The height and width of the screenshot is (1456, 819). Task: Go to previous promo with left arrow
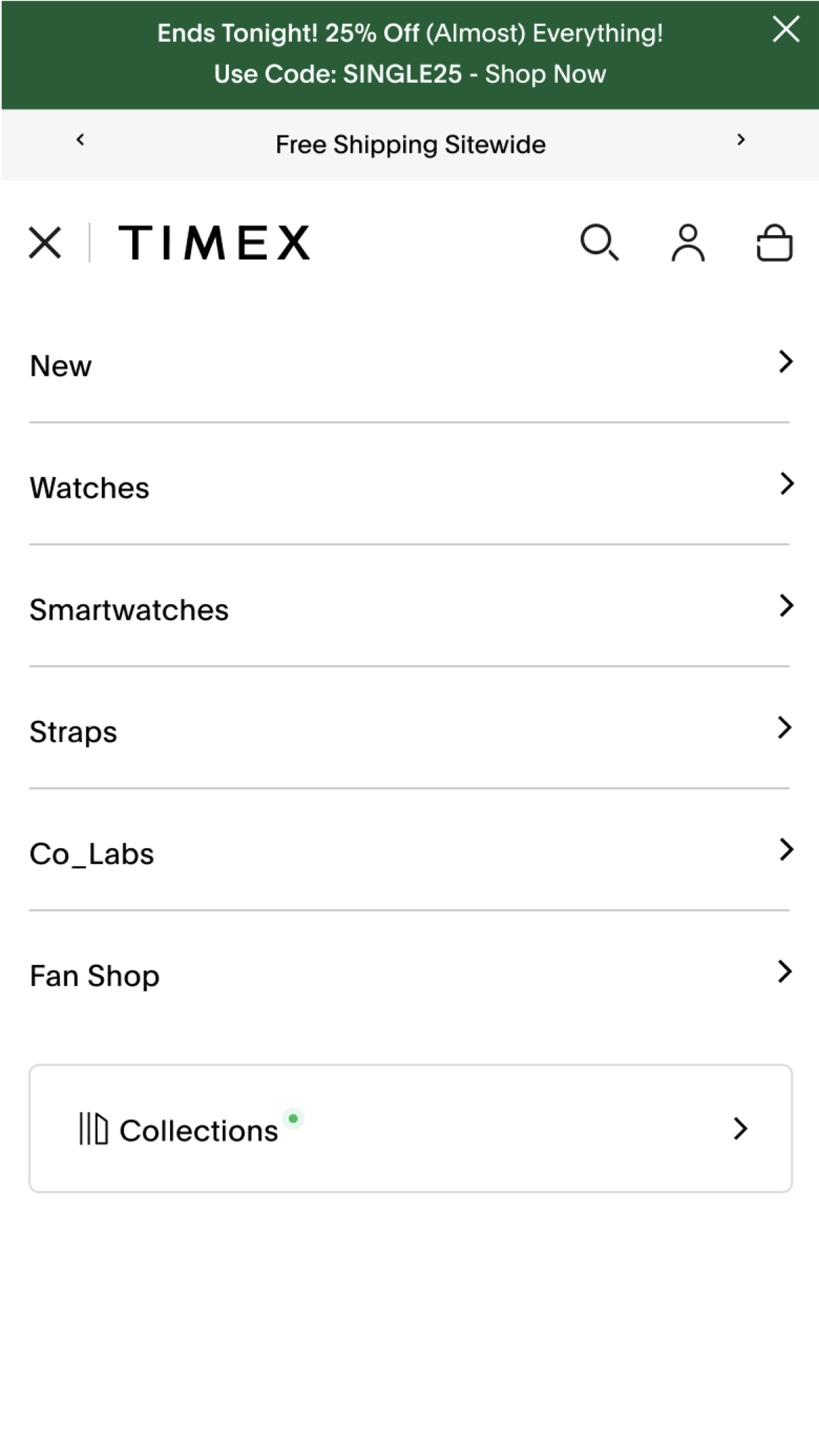(x=80, y=139)
